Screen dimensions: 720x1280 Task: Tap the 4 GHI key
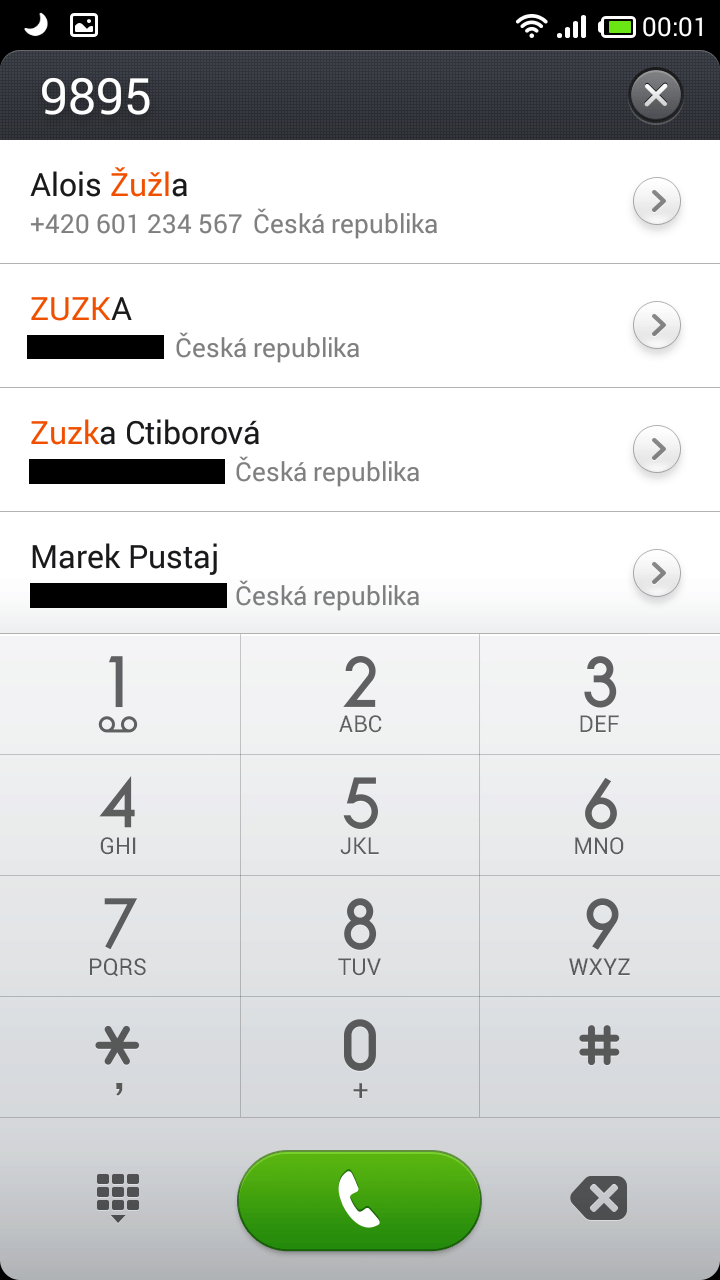[119, 816]
